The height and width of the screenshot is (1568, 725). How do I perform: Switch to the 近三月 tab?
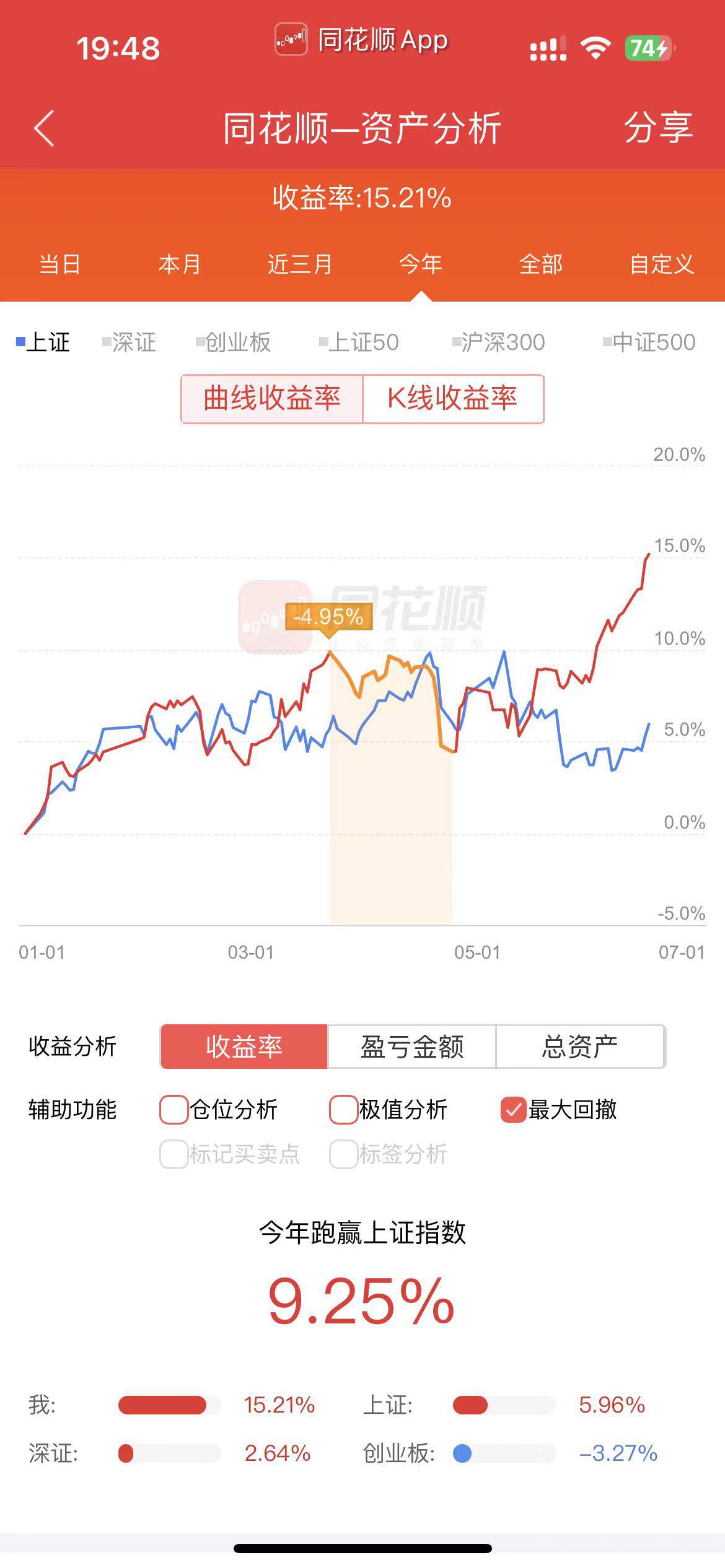[300, 264]
